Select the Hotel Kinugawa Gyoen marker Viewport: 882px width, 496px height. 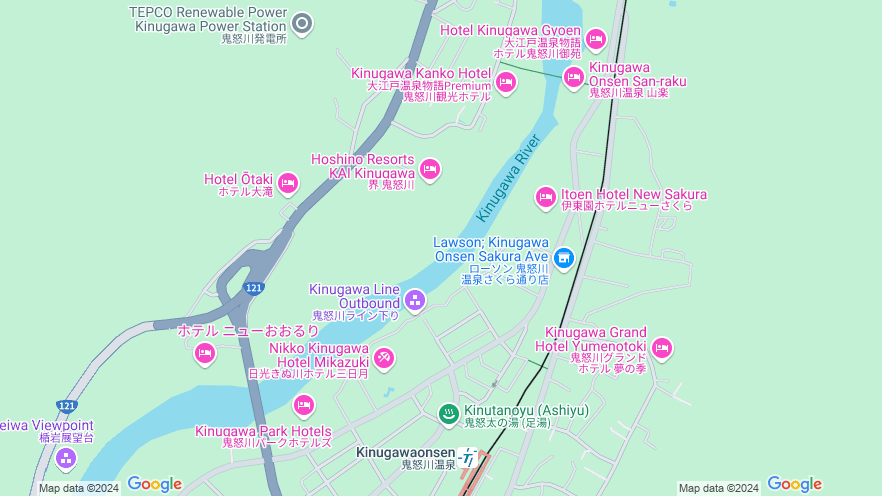coord(596,40)
